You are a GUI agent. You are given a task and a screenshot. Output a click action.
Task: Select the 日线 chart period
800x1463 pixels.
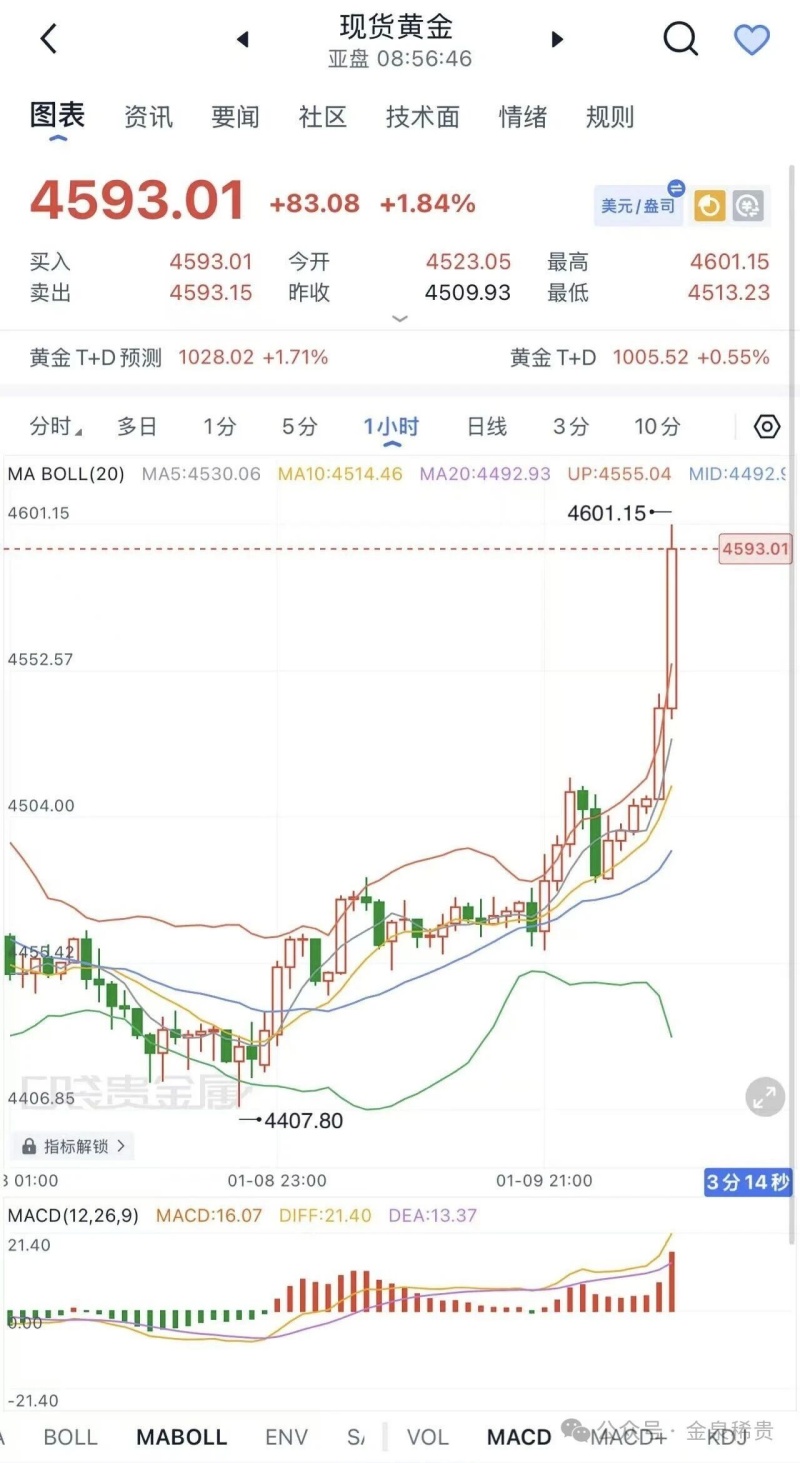[x=486, y=427]
